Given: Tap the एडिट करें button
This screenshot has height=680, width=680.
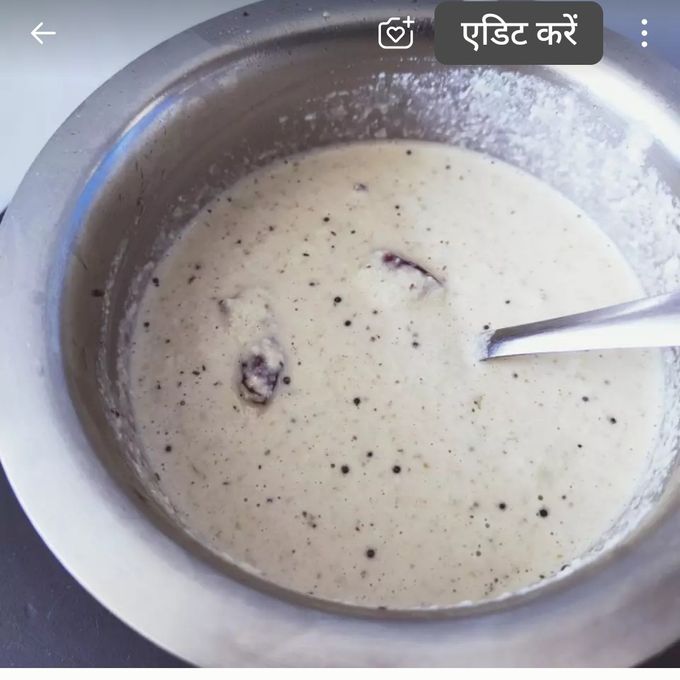Looking at the screenshot, I should 518,33.
